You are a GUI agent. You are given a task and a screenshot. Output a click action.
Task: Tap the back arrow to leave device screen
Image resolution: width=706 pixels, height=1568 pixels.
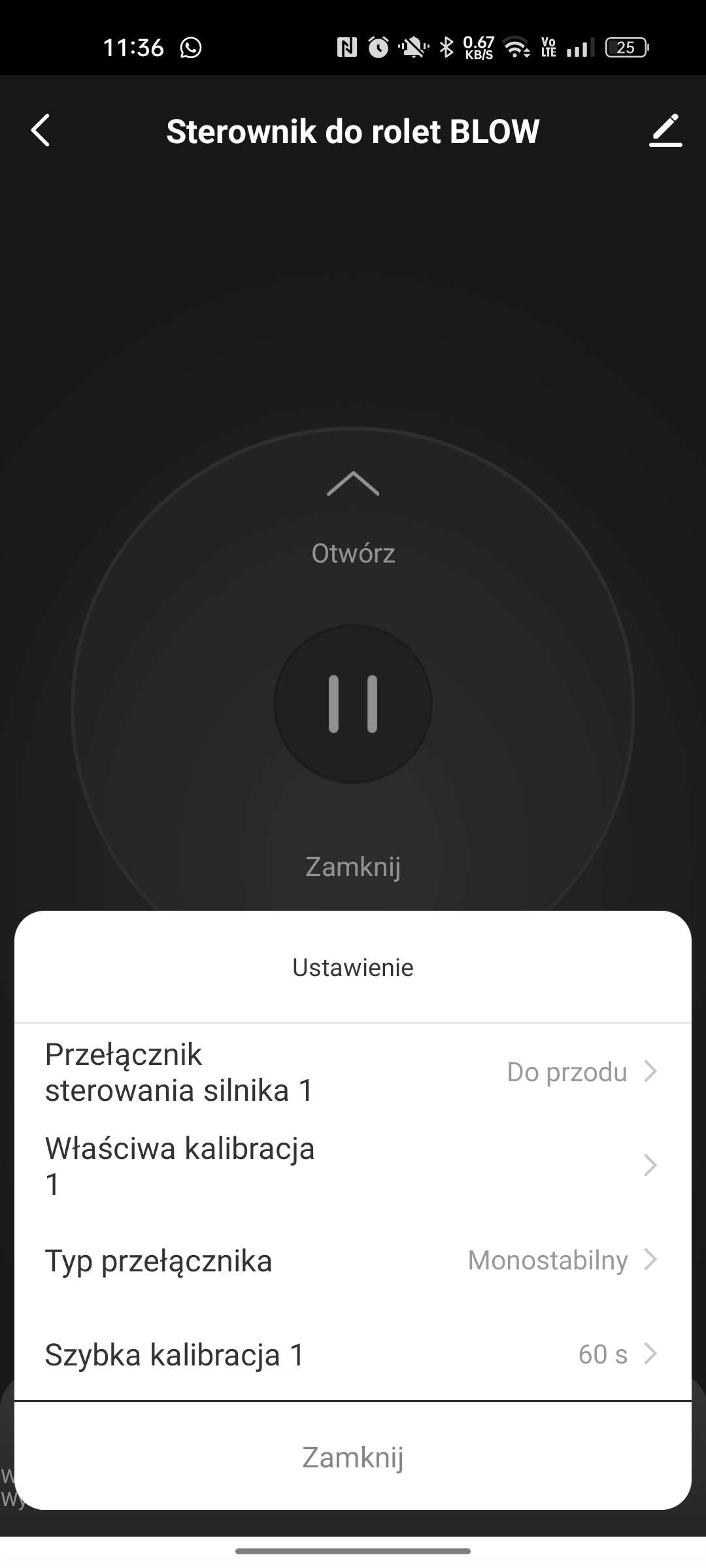pyautogui.click(x=41, y=131)
